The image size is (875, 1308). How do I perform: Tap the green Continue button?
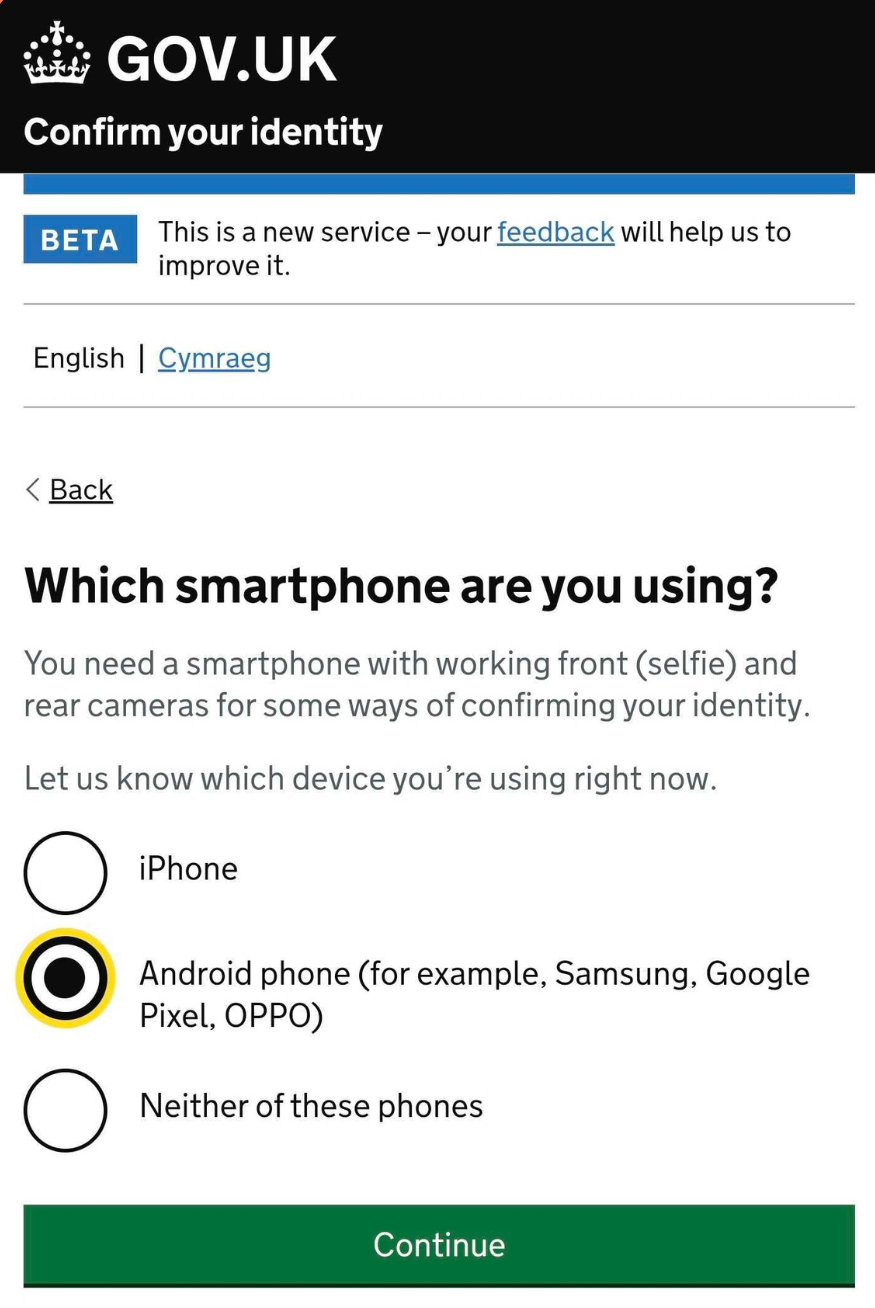438,1244
